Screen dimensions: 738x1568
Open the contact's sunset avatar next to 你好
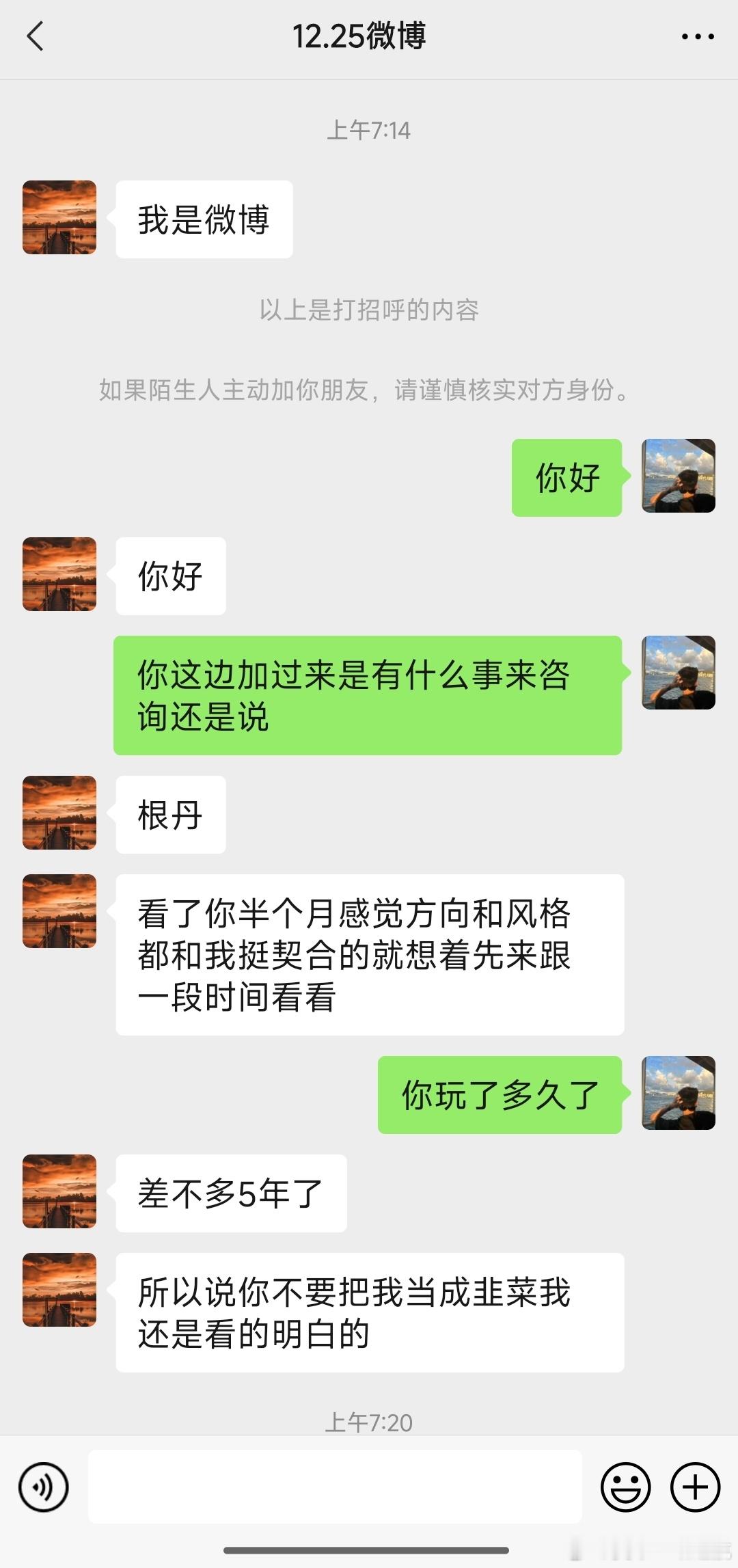click(x=59, y=575)
